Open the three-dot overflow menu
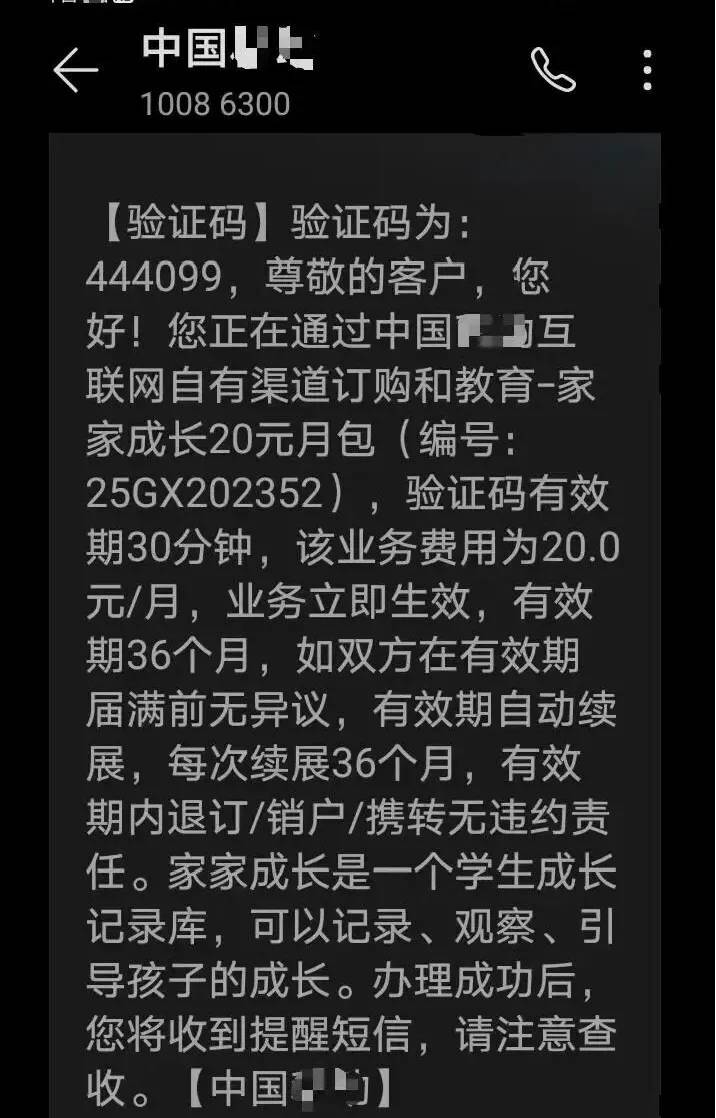The width and height of the screenshot is (716, 1118). coord(647,71)
